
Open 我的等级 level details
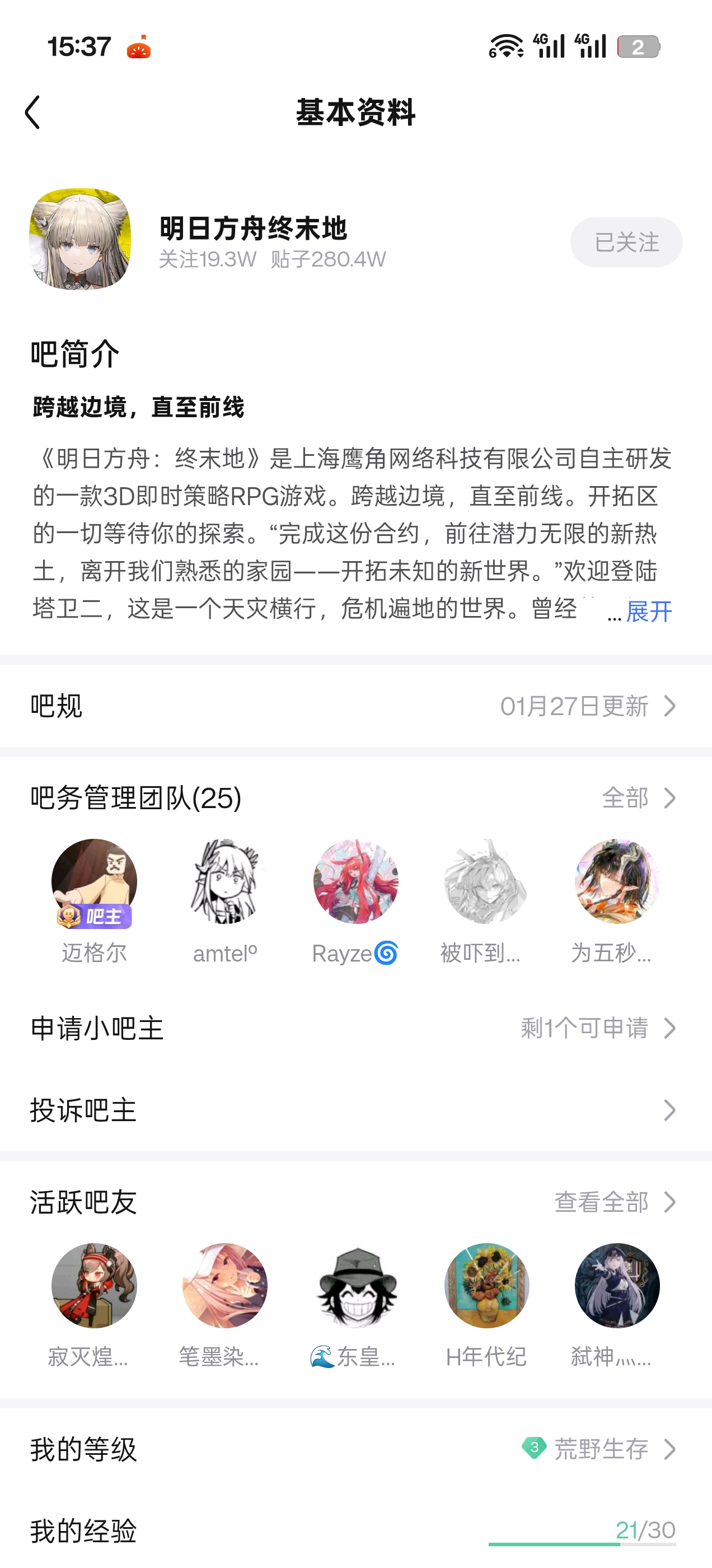(x=355, y=1449)
